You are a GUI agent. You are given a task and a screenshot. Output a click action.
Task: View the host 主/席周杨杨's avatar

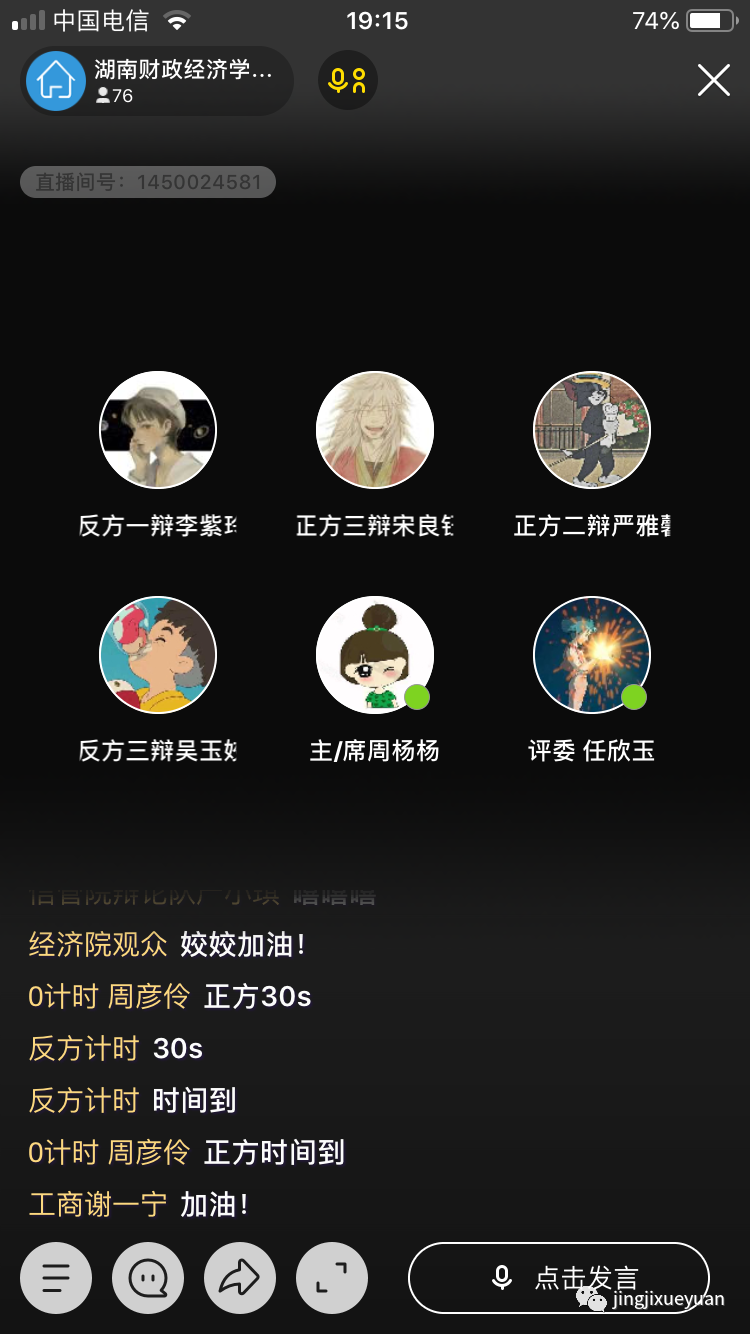coord(375,655)
